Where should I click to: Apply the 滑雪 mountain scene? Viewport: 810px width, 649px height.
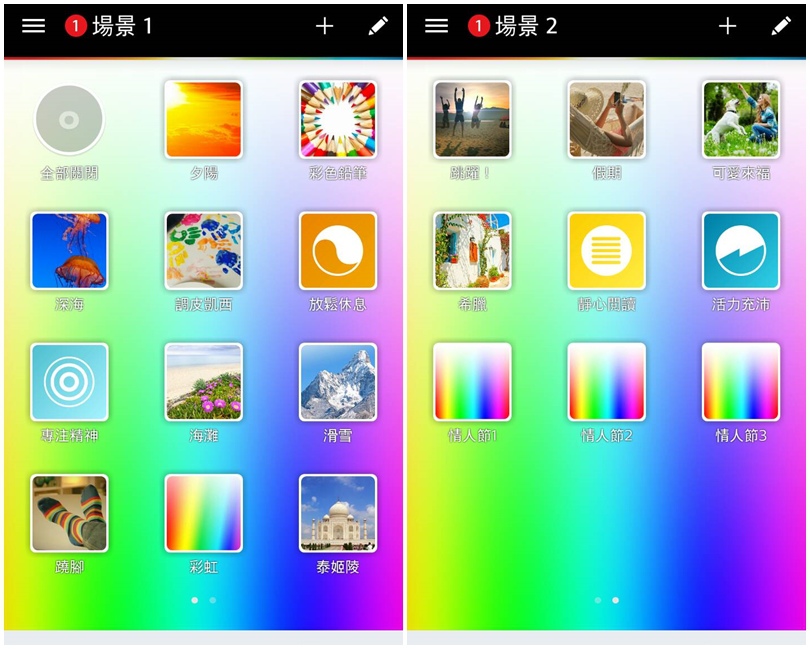(x=338, y=382)
